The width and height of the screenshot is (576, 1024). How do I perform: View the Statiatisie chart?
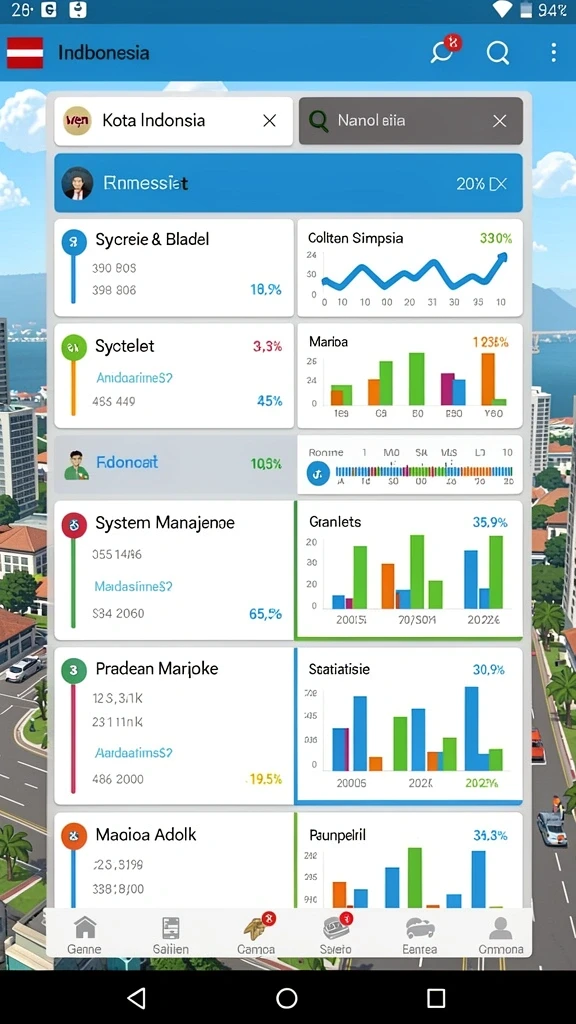(x=409, y=726)
